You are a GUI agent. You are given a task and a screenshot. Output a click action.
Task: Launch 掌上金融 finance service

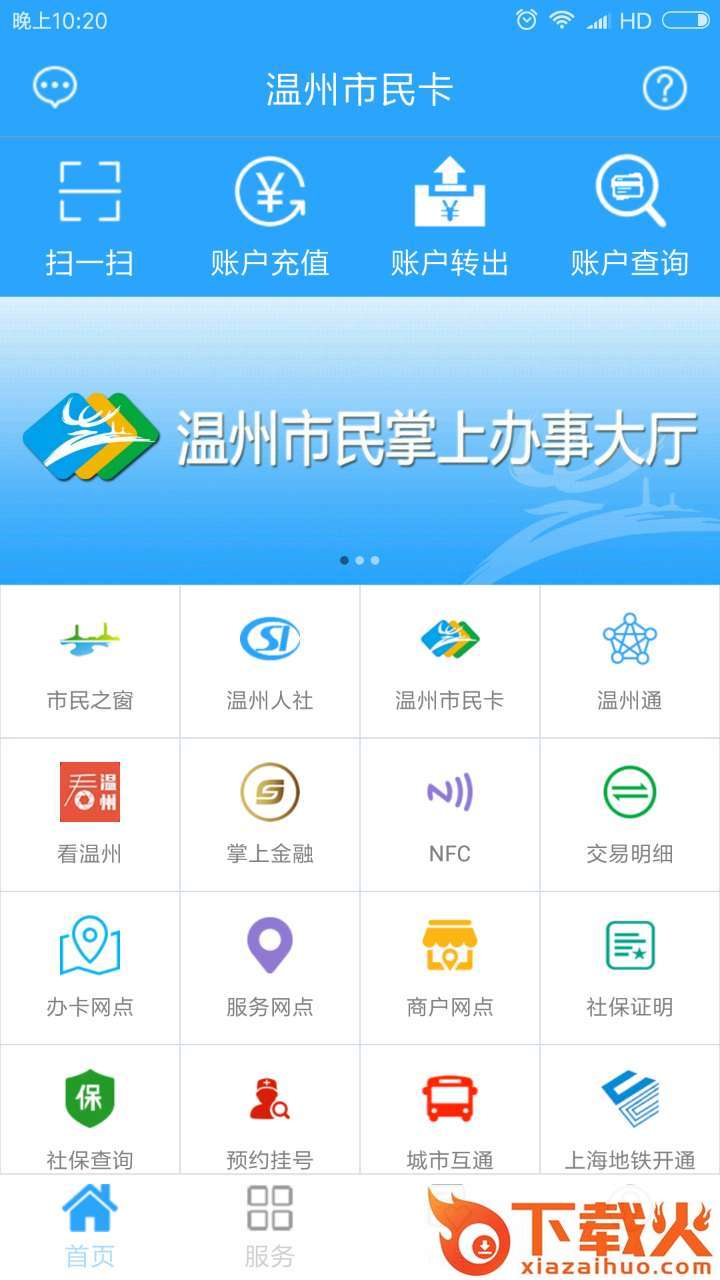point(270,814)
